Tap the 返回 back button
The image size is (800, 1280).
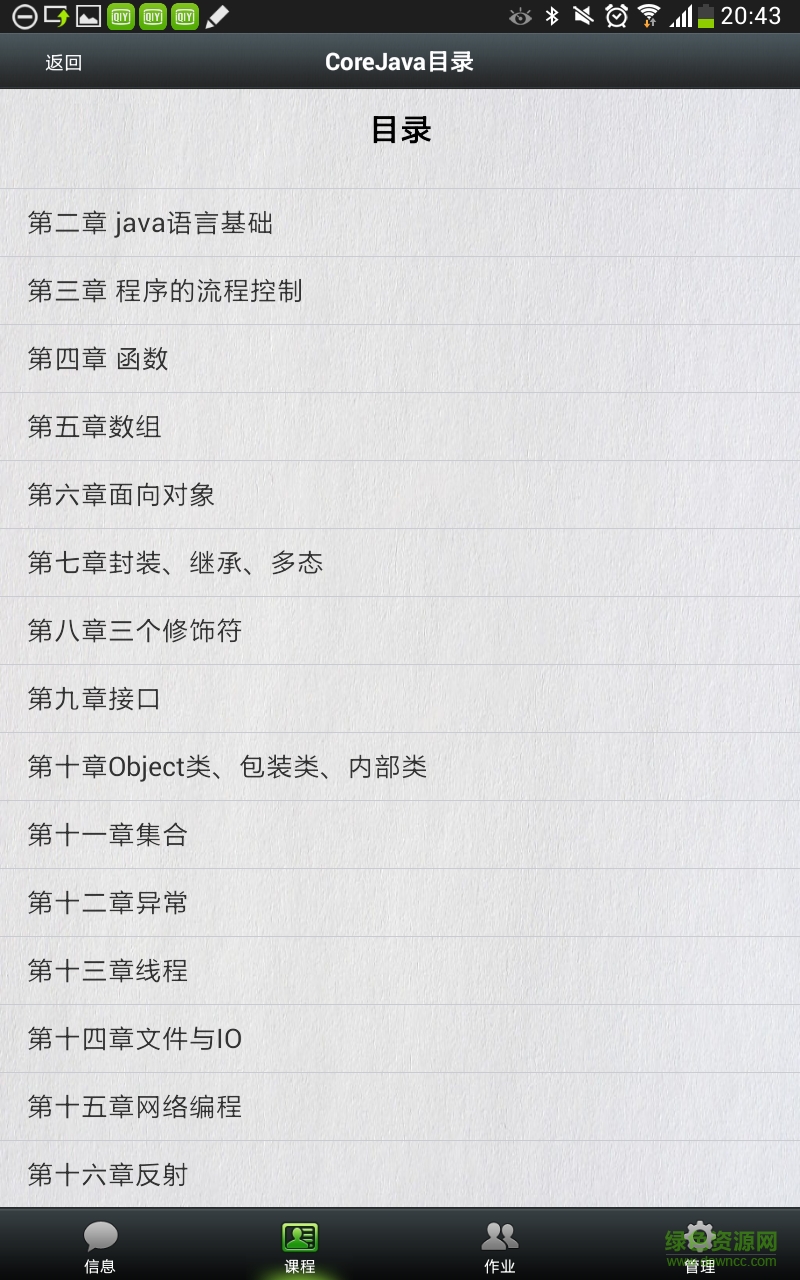click(62, 61)
